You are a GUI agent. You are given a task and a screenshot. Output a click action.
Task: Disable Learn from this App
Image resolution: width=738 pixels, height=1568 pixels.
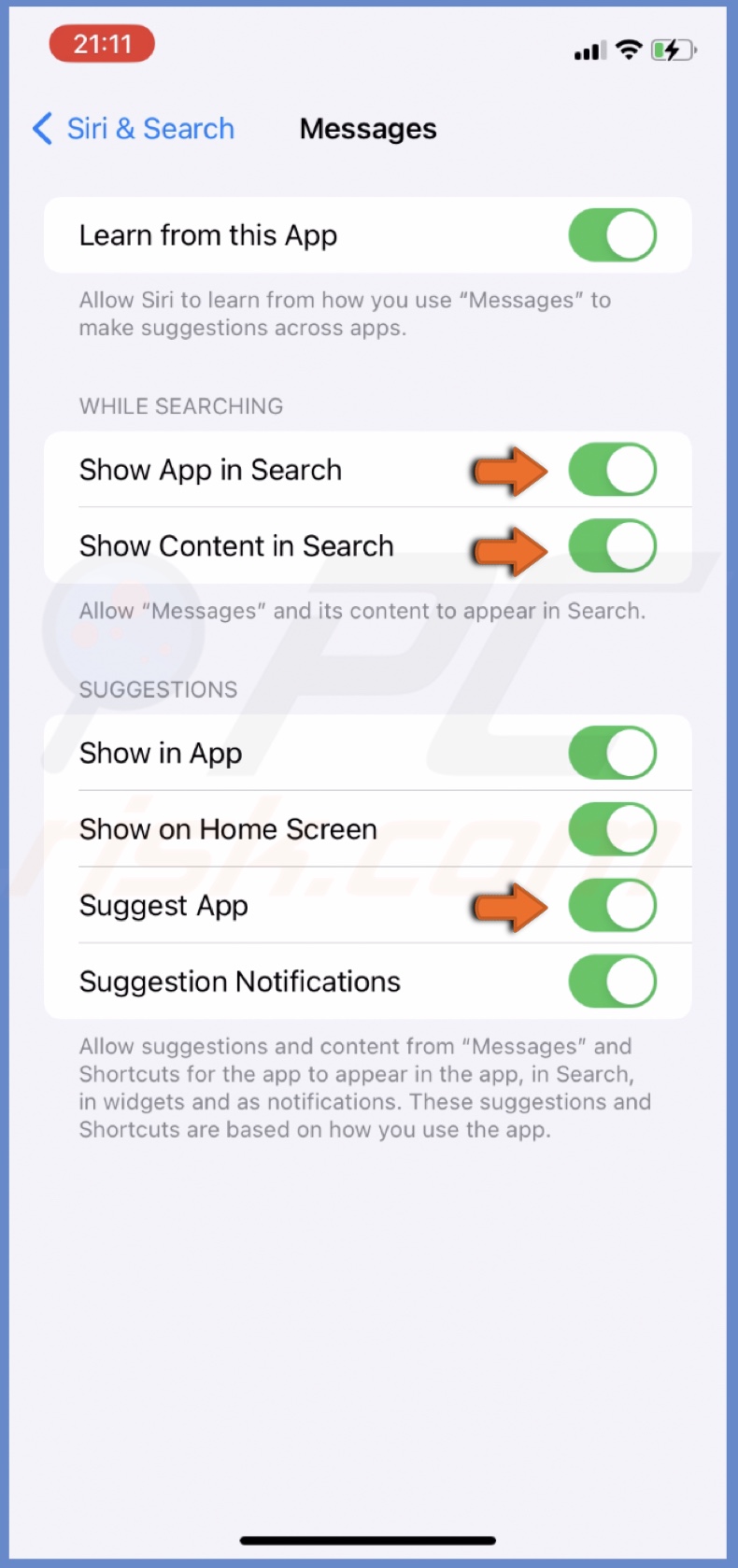(x=612, y=235)
